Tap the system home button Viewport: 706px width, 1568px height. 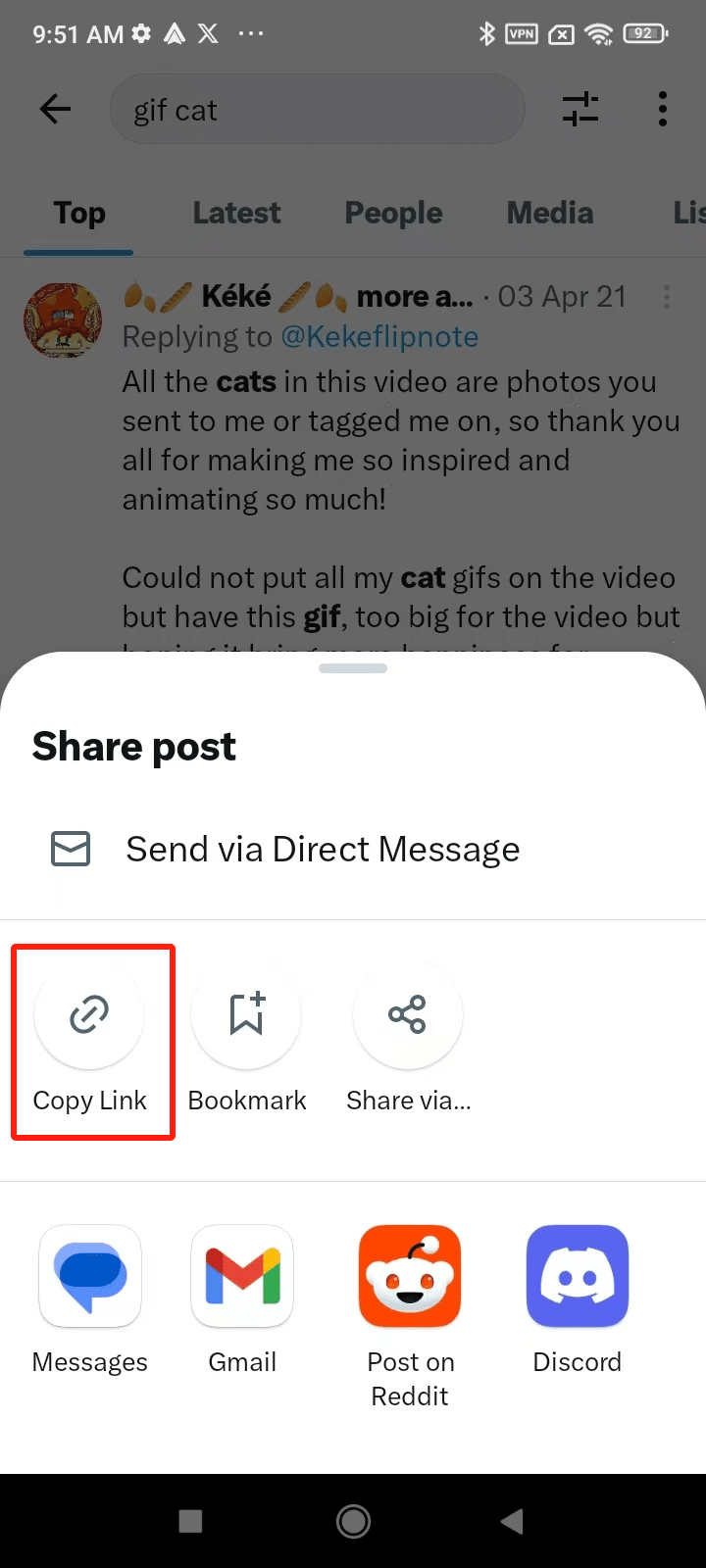353,1521
